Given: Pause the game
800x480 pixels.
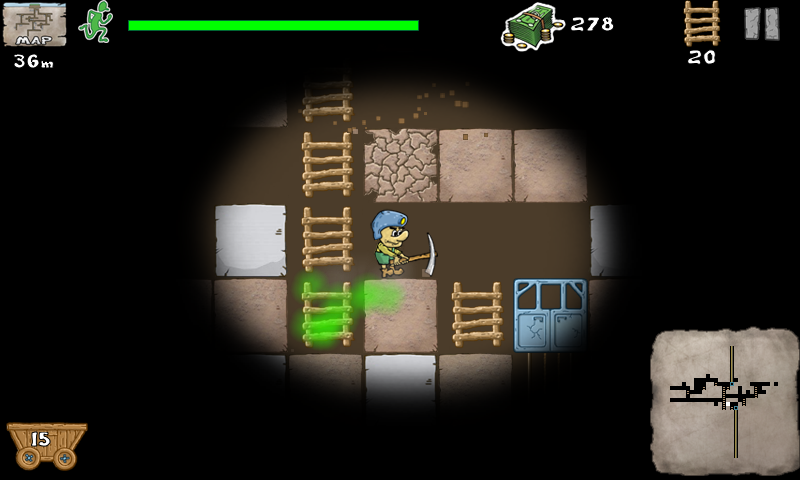Looking at the screenshot, I should tap(761, 24).
